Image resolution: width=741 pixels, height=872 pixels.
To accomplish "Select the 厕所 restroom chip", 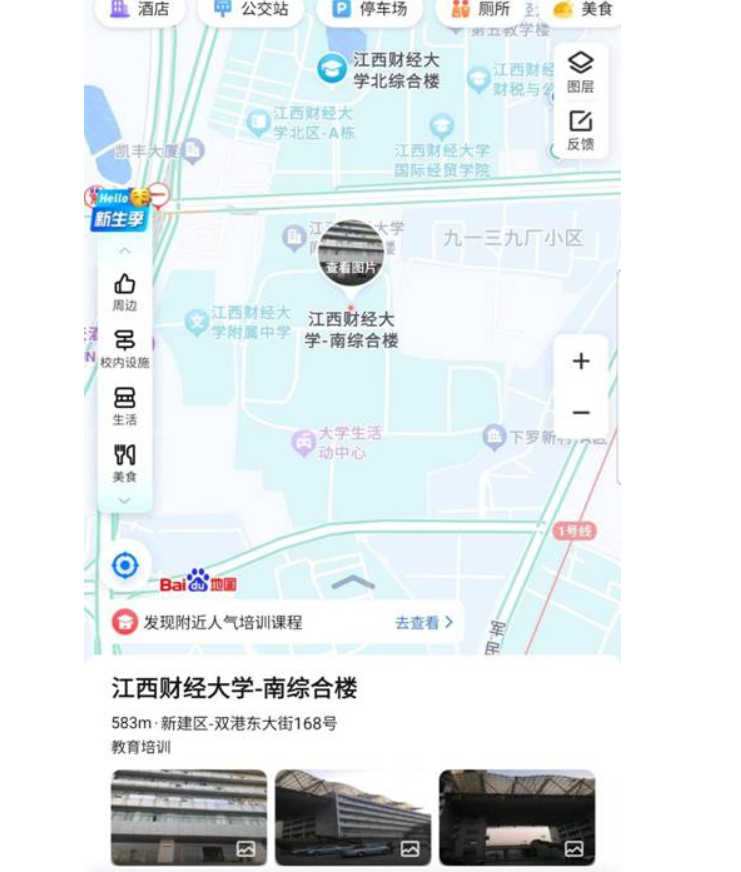I will pos(481,10).
